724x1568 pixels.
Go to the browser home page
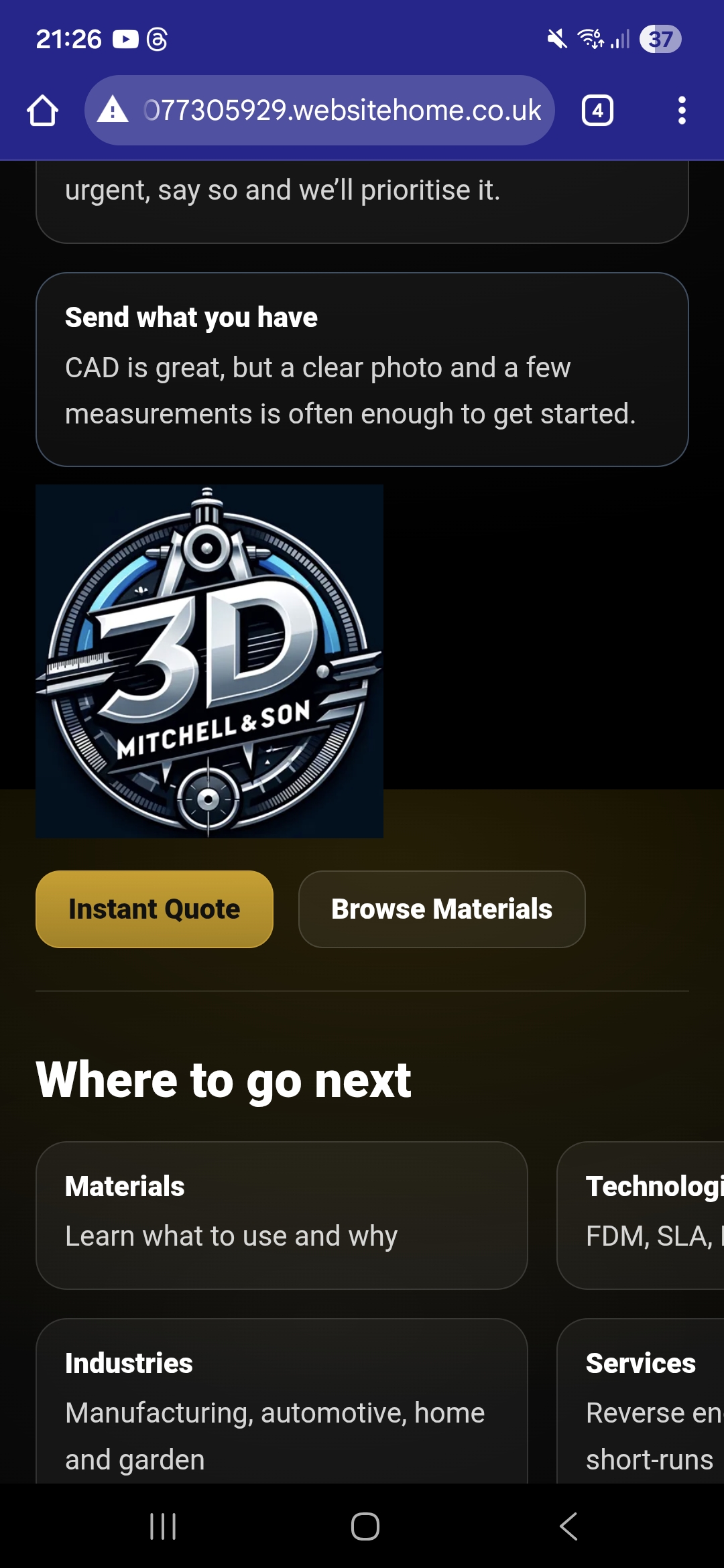point(42,111)
